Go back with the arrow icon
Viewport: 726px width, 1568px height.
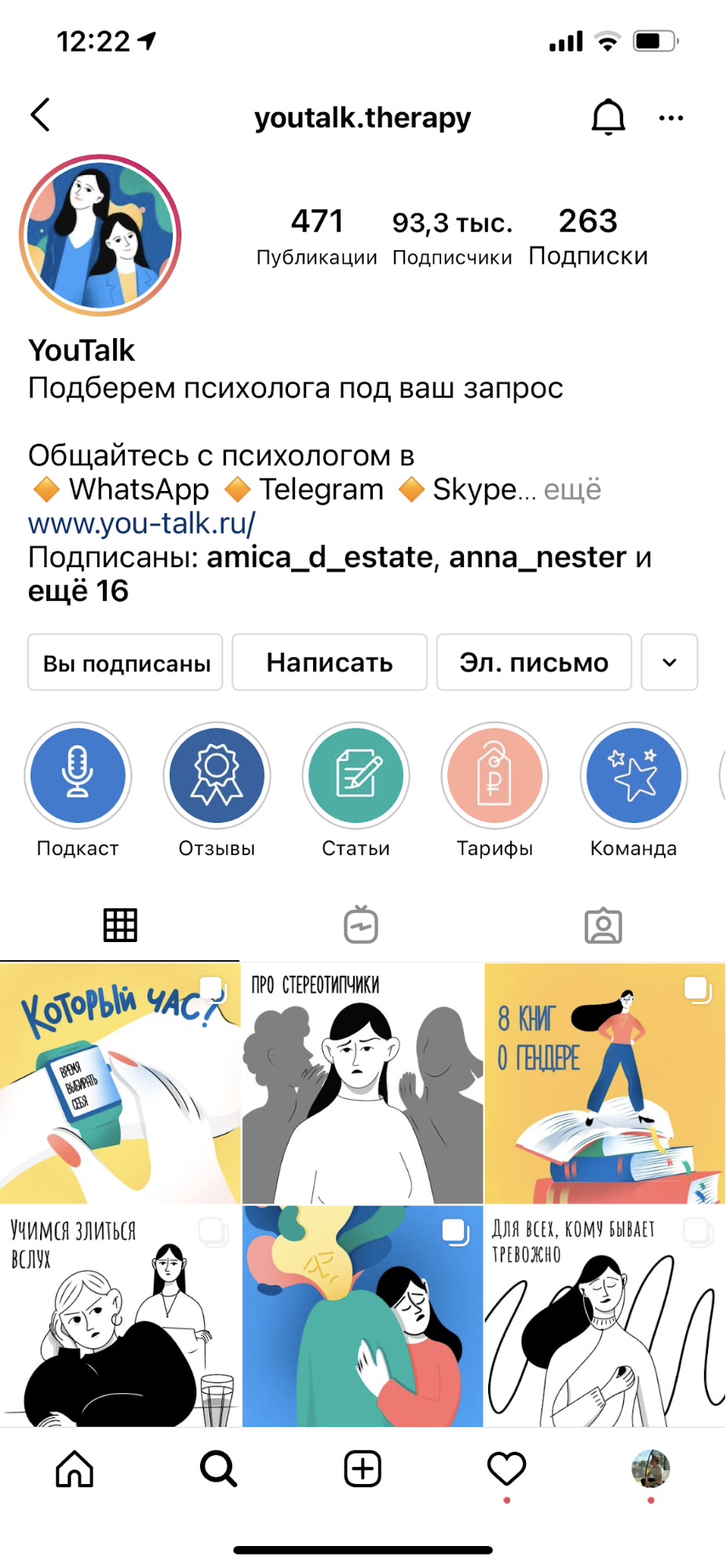(x=41, y=115)
